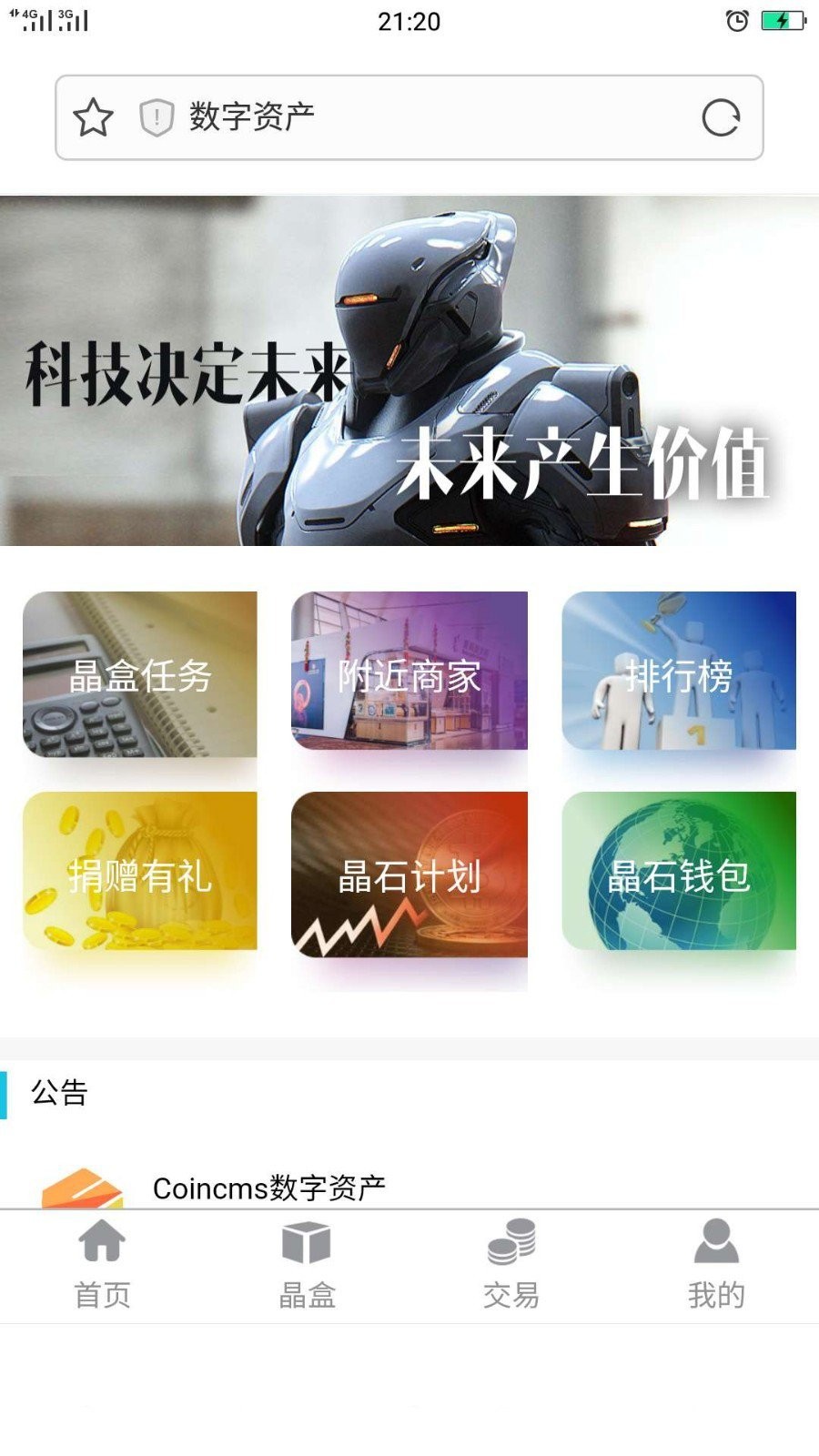Open the 附近商家 tile
This screenshot has height=1456, width=819.
click(409, 678)
